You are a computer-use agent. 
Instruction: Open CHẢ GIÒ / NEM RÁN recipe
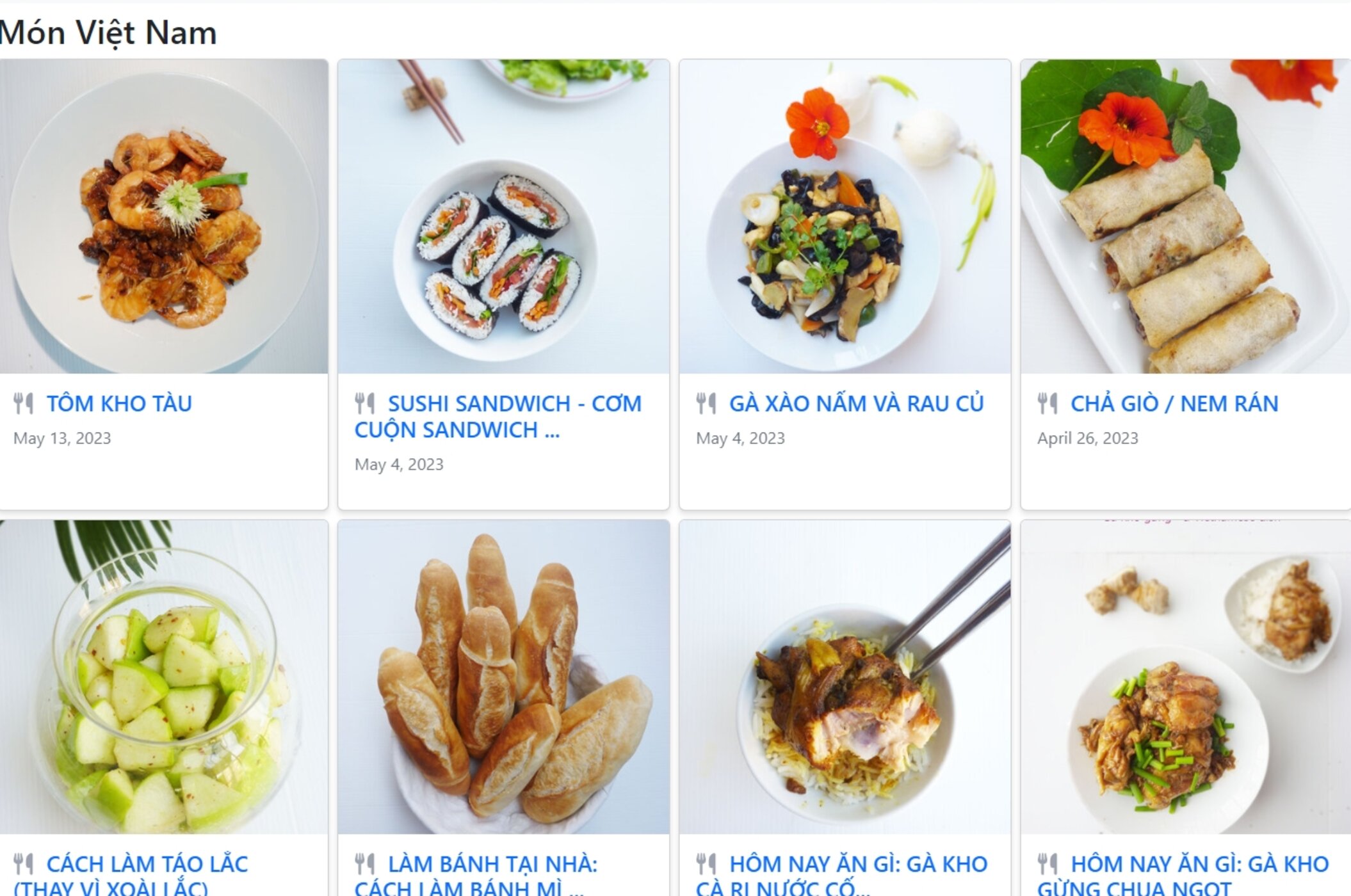click(x=1174, y=404)
